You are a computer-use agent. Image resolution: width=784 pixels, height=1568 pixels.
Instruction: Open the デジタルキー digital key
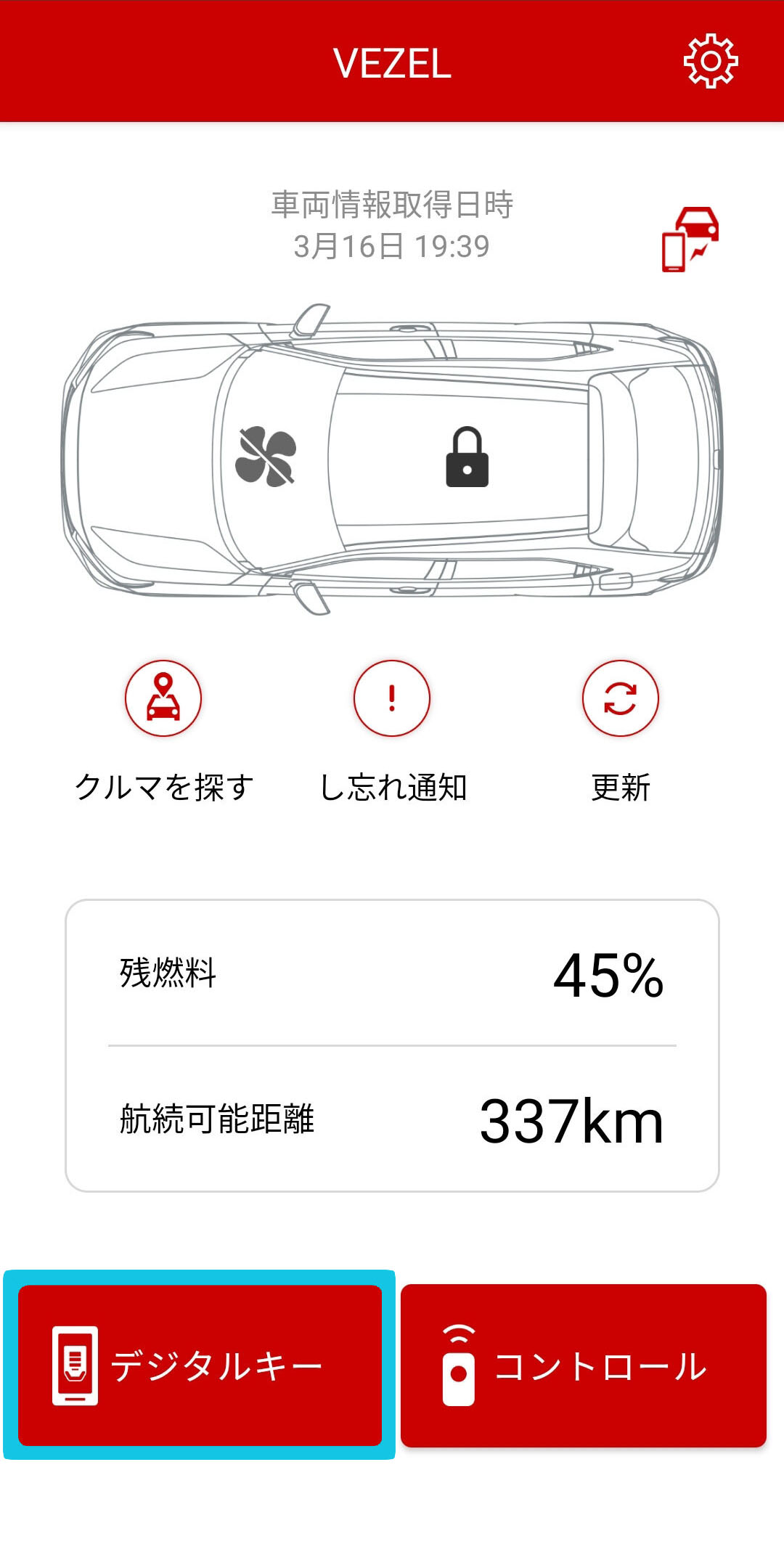point(200,1365)
